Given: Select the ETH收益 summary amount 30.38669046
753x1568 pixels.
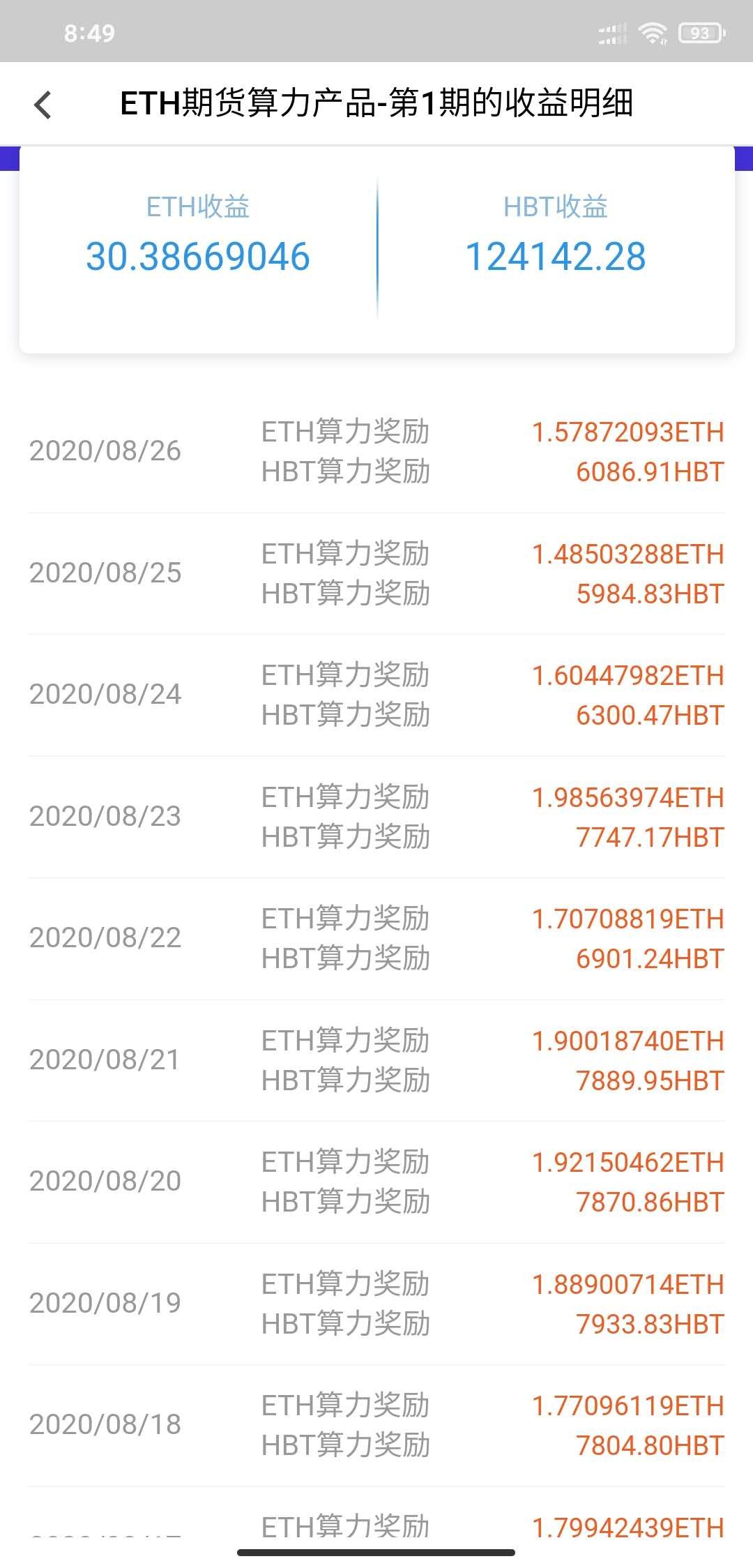Looking at the screenshot, I should [197, 258].
